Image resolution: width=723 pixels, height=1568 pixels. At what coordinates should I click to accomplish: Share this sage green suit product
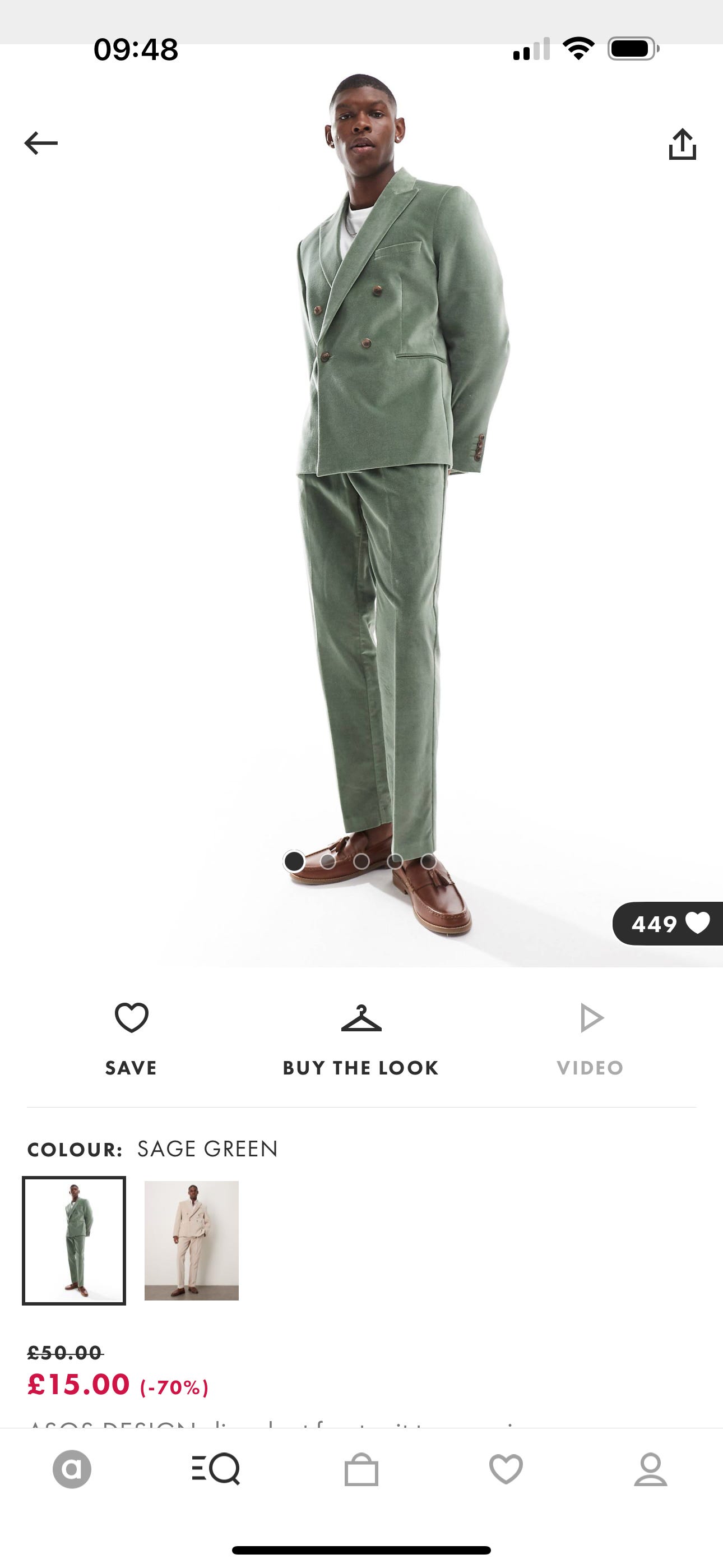pyautogui.click(x=682, y=145)
